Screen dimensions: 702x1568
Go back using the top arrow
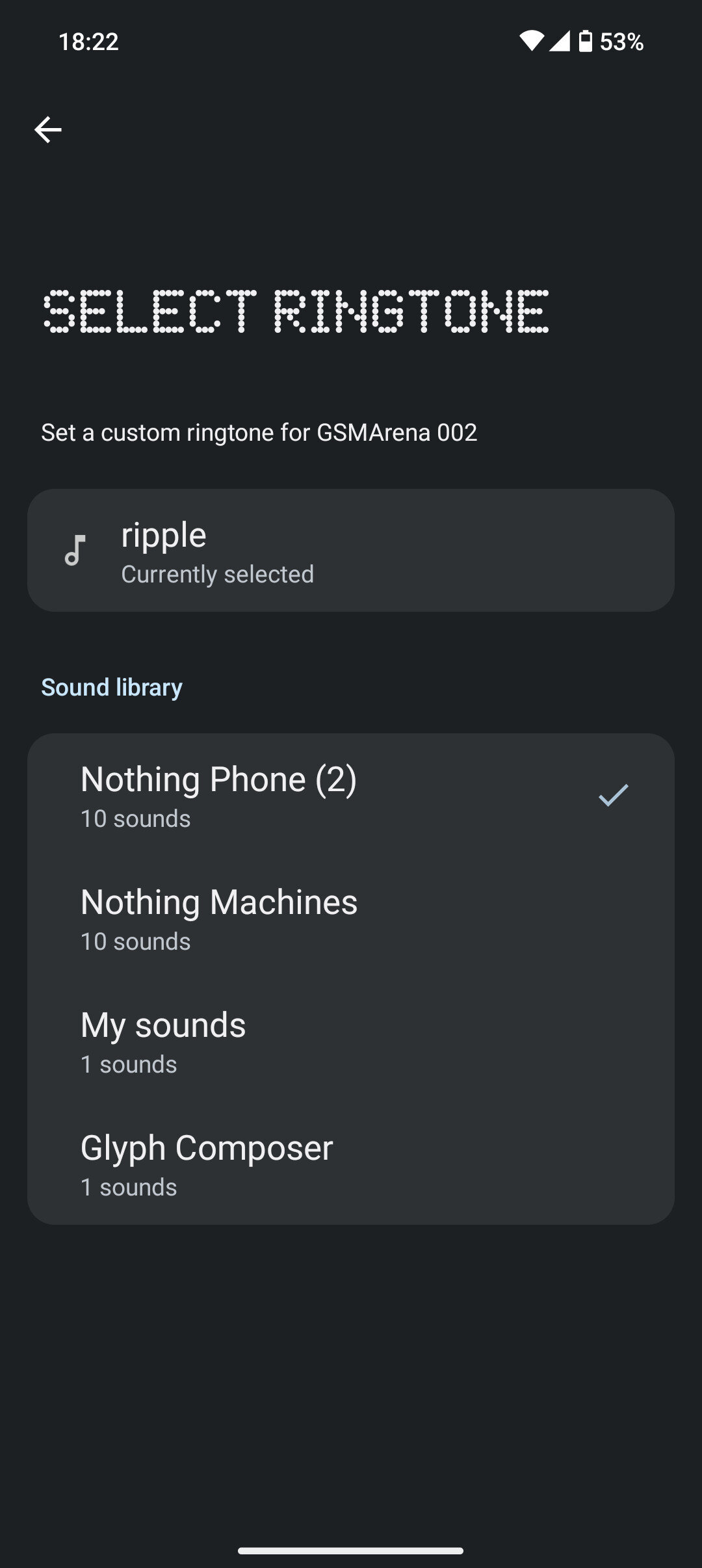[48, 129]
